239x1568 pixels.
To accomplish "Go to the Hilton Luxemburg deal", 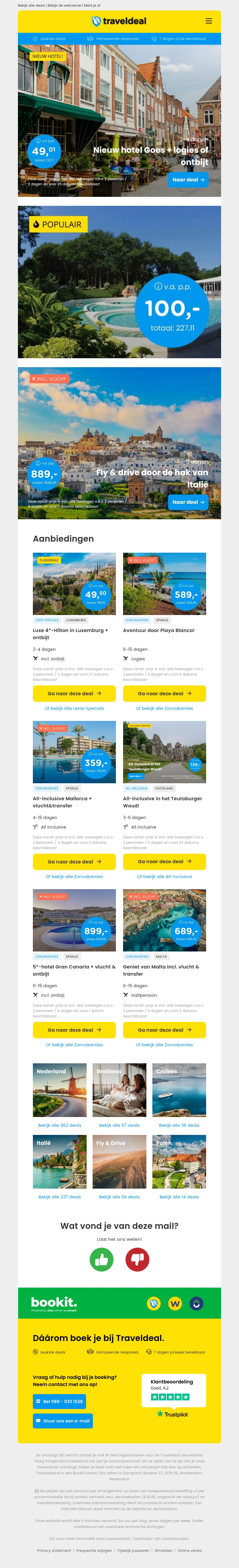I will pyautogui.click(x=74, y=693).
